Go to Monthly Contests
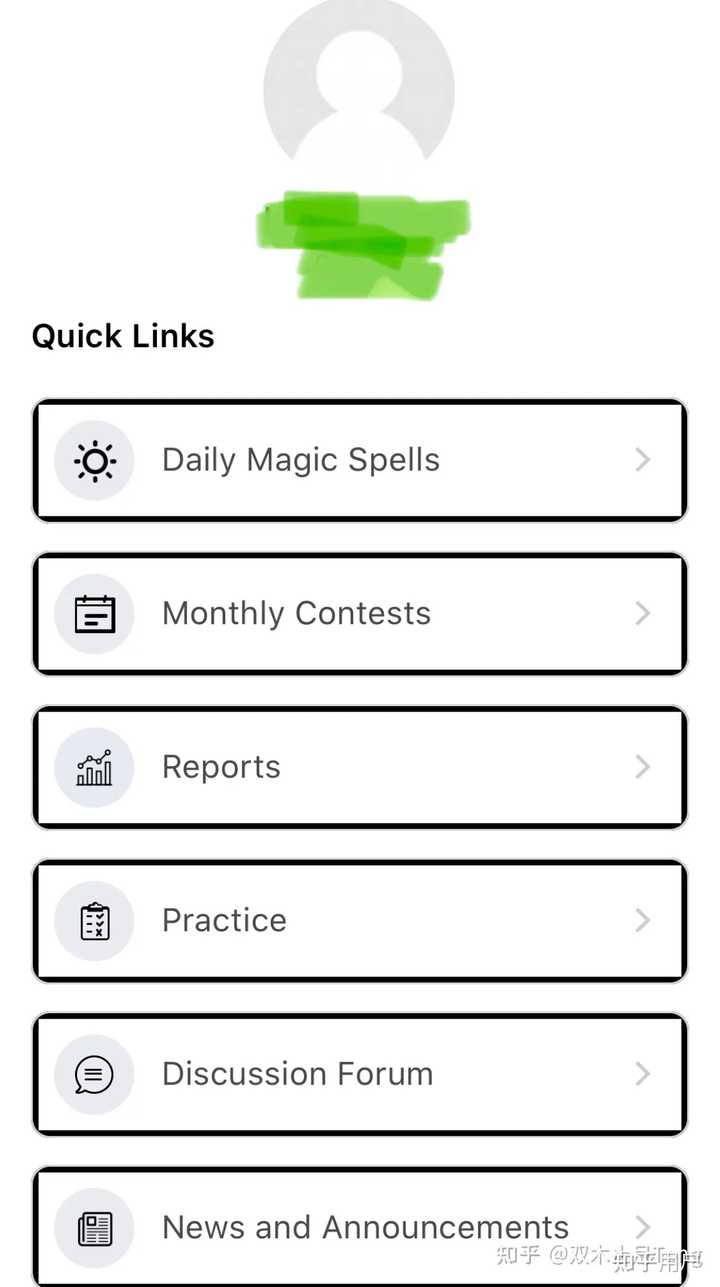The width and height of the screenshot is (720, 1287). [360, 613]
